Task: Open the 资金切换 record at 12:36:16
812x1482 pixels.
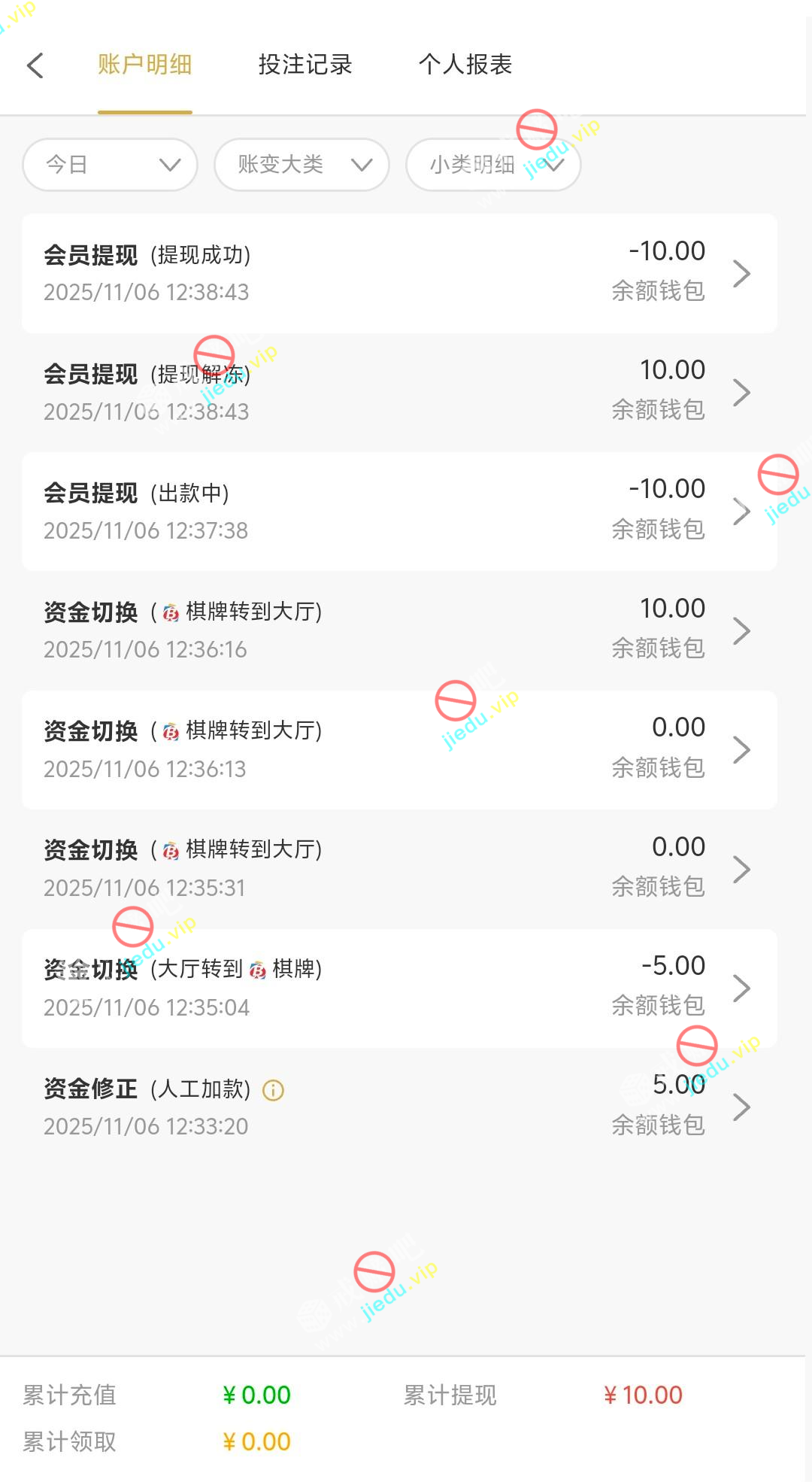Action: pyautogui.click(x=399, y=630)
